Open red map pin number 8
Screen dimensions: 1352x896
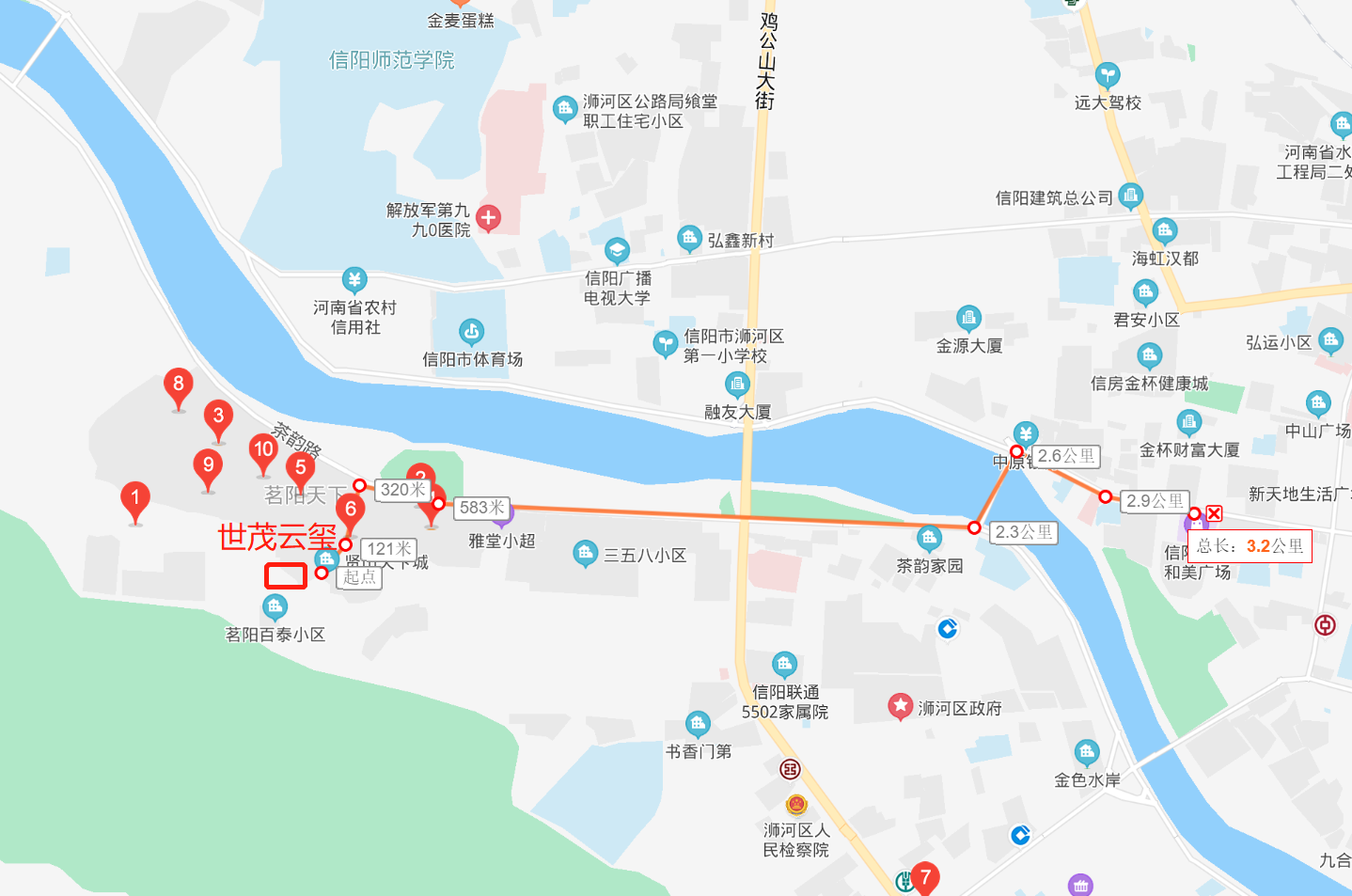pos(179,385)
